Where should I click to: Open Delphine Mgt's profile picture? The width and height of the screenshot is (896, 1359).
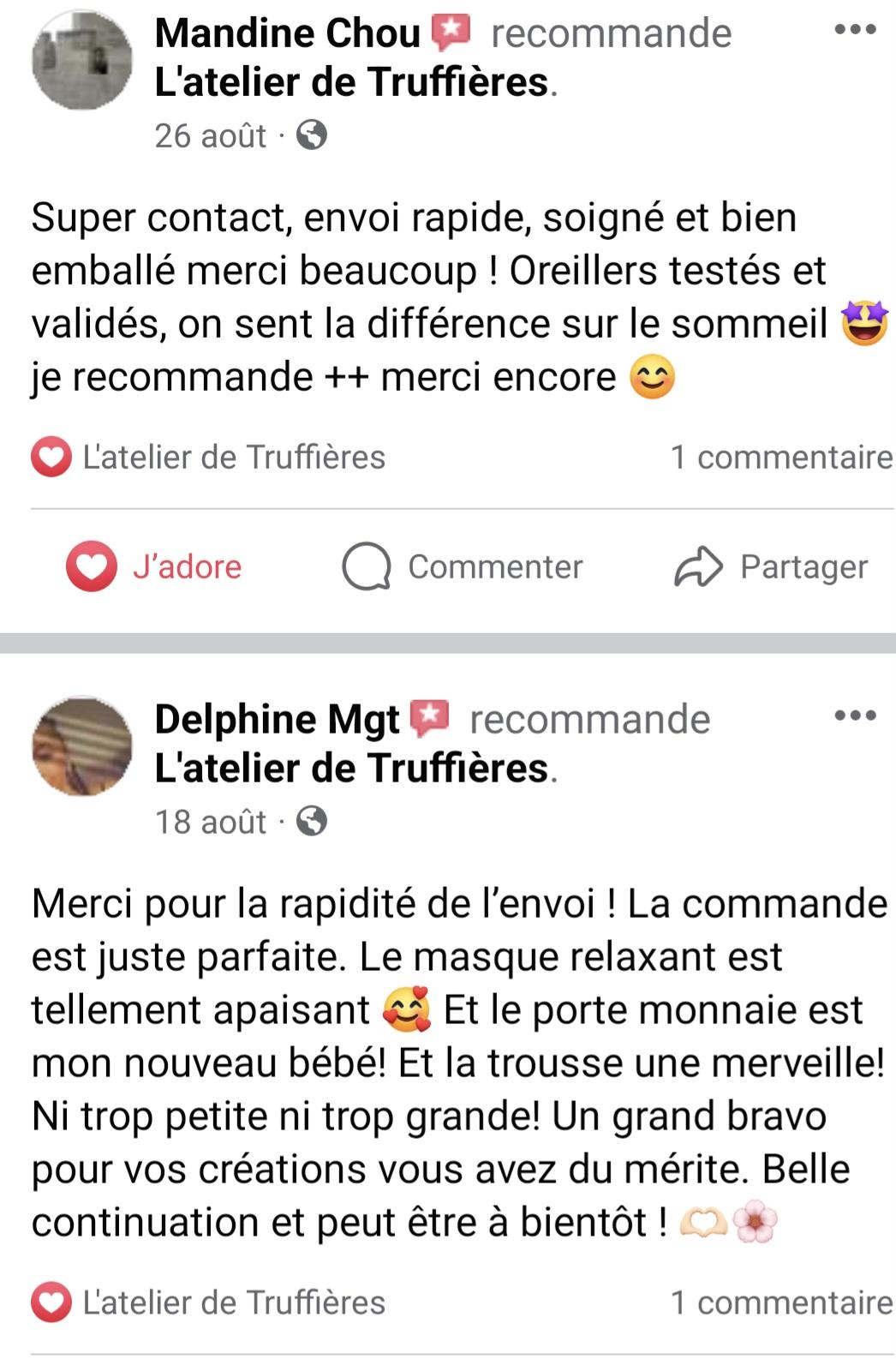pyautogui.click(x=82, y=746)
